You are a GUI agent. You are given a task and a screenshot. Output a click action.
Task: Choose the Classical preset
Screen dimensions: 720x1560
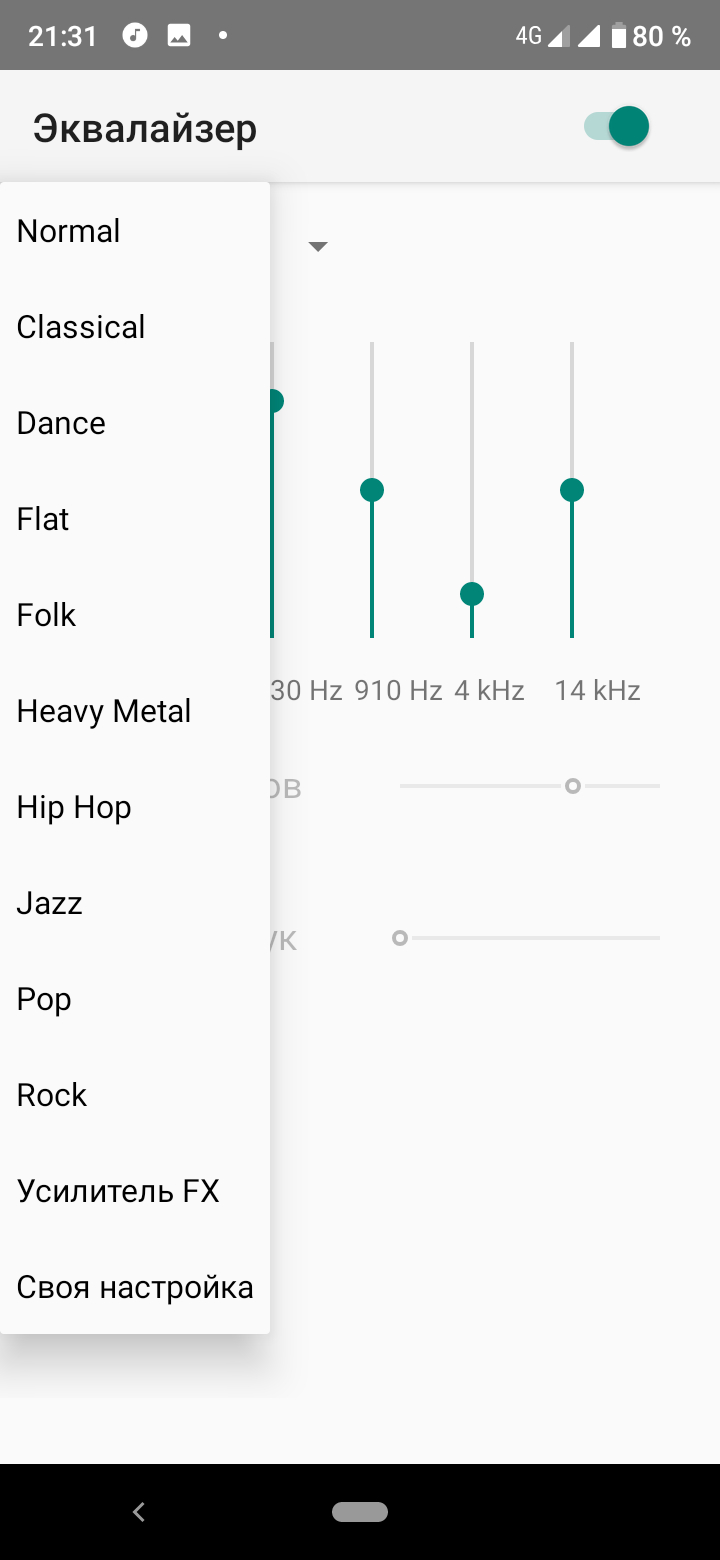point(135,327)
